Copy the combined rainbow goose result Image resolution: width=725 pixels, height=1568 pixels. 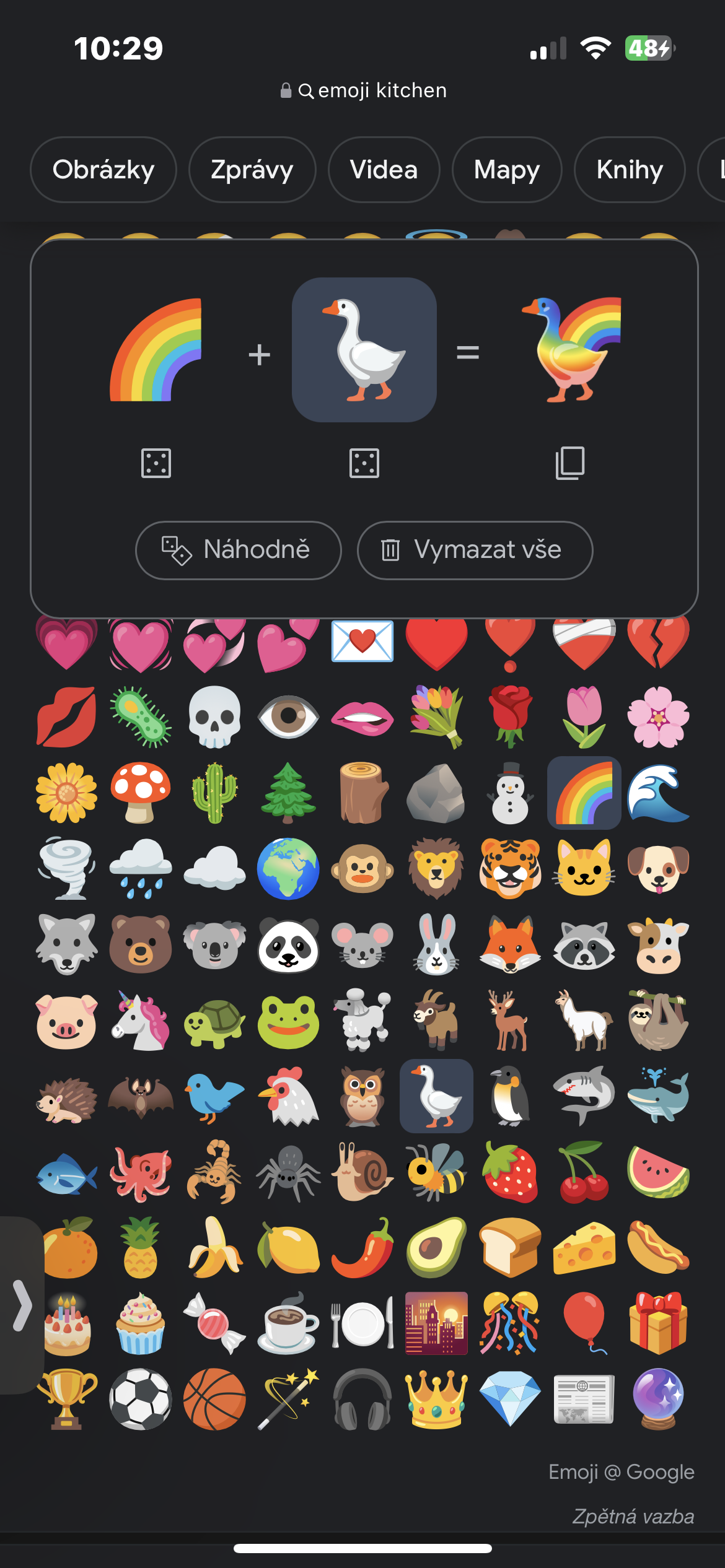pyautogui.click(x=570, y=463)
